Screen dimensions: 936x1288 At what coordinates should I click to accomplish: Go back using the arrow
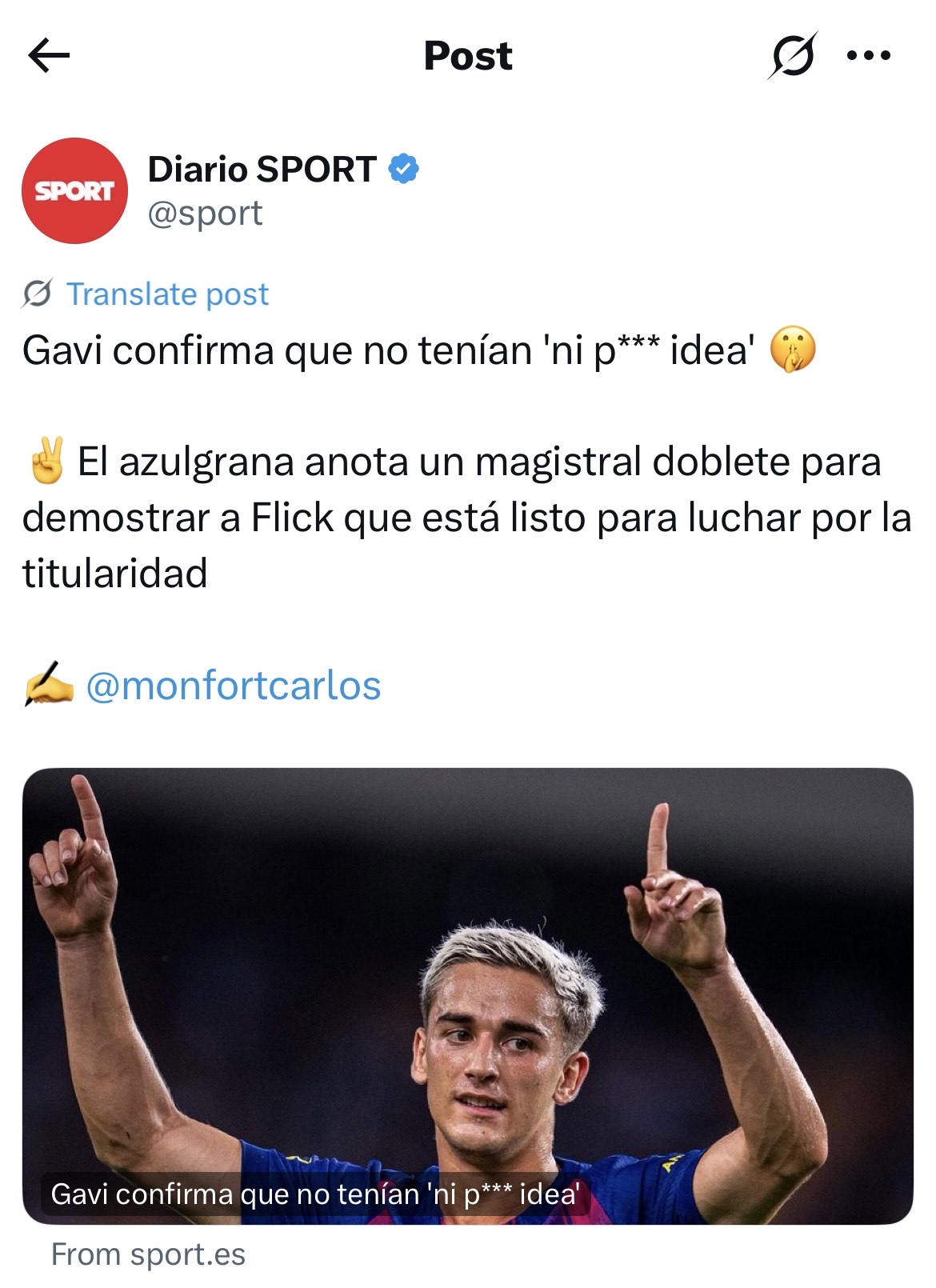49,55
